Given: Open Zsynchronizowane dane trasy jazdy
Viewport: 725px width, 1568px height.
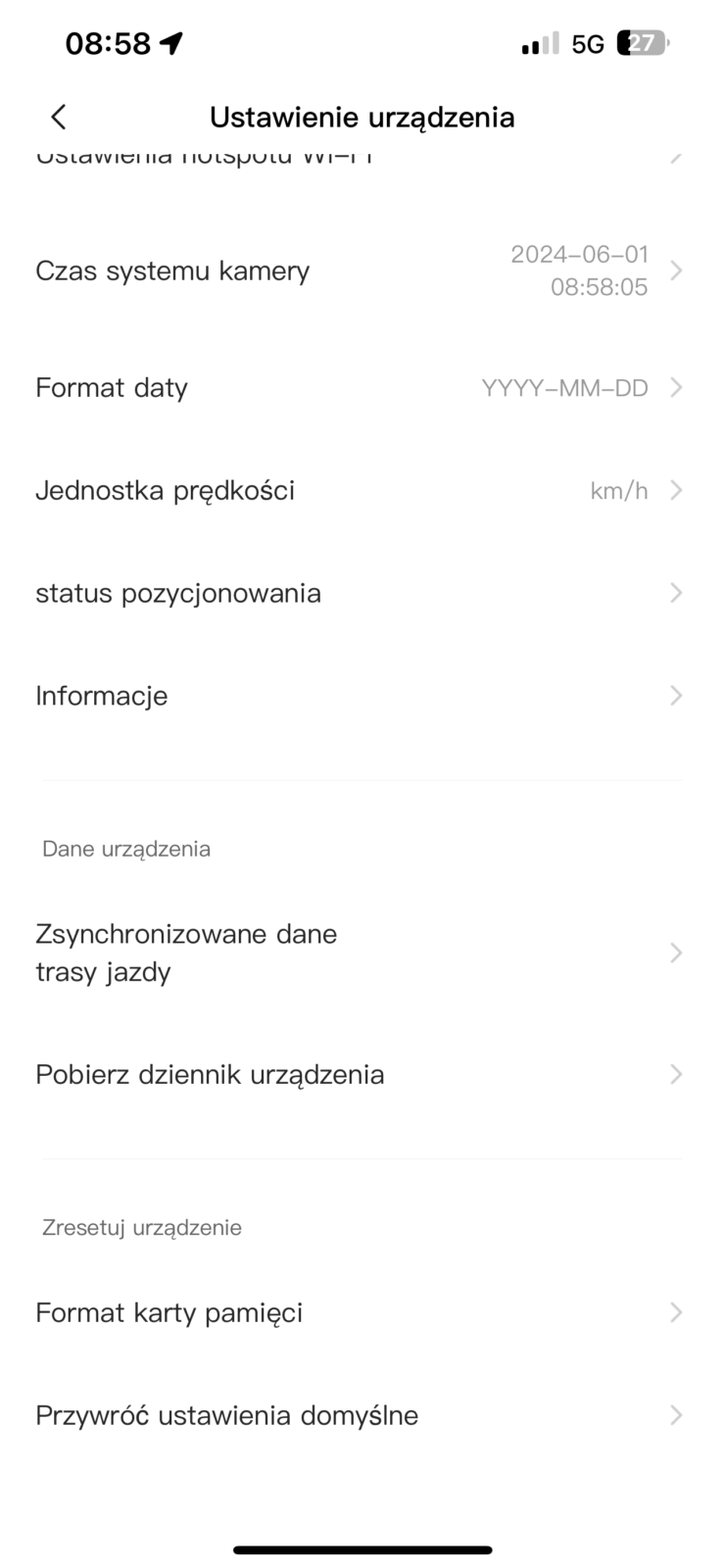Looking at the screenshot, I should tap(362, 953).
